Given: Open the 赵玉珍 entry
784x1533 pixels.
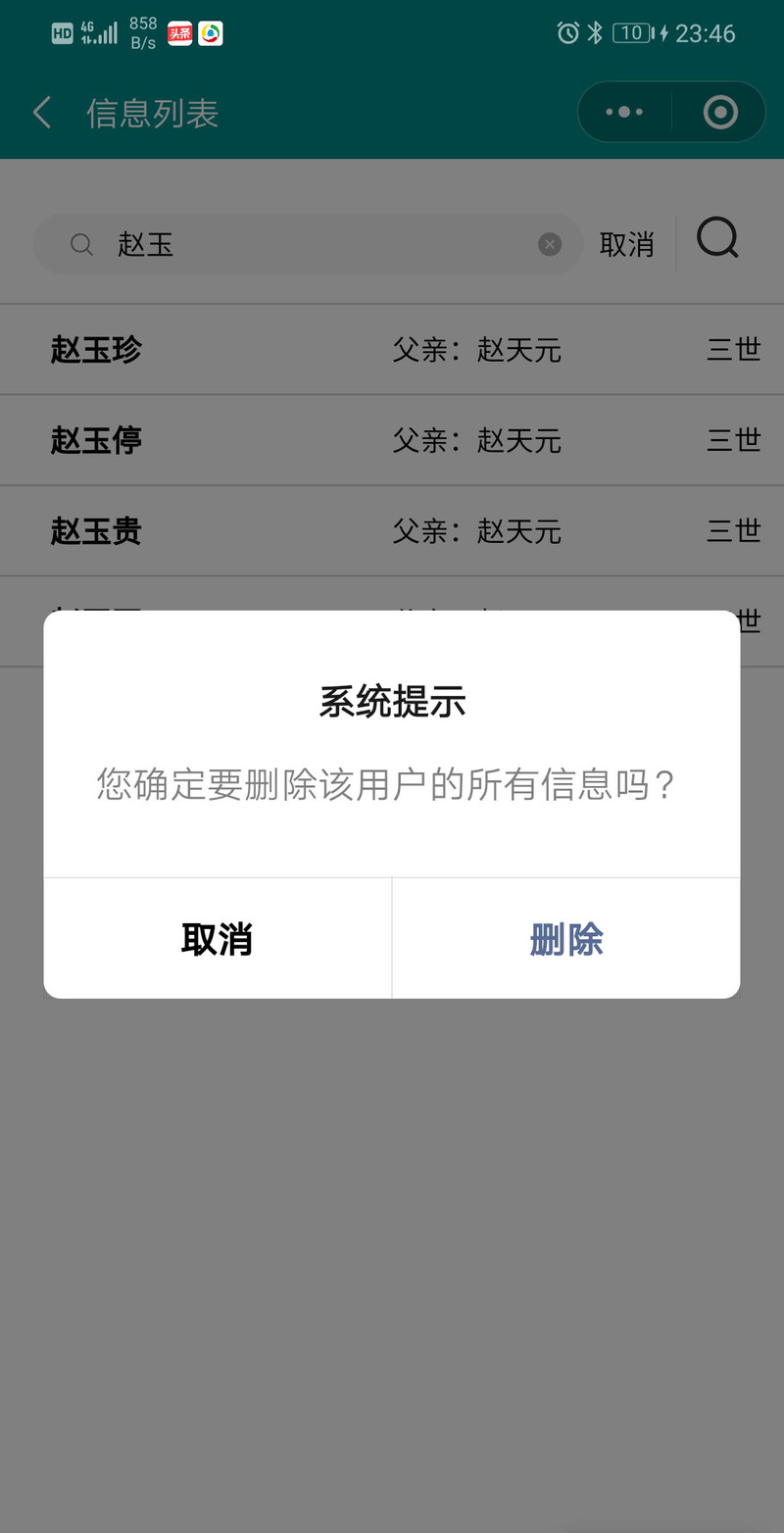Looking at the screenshot, I should tap(392, 350).
